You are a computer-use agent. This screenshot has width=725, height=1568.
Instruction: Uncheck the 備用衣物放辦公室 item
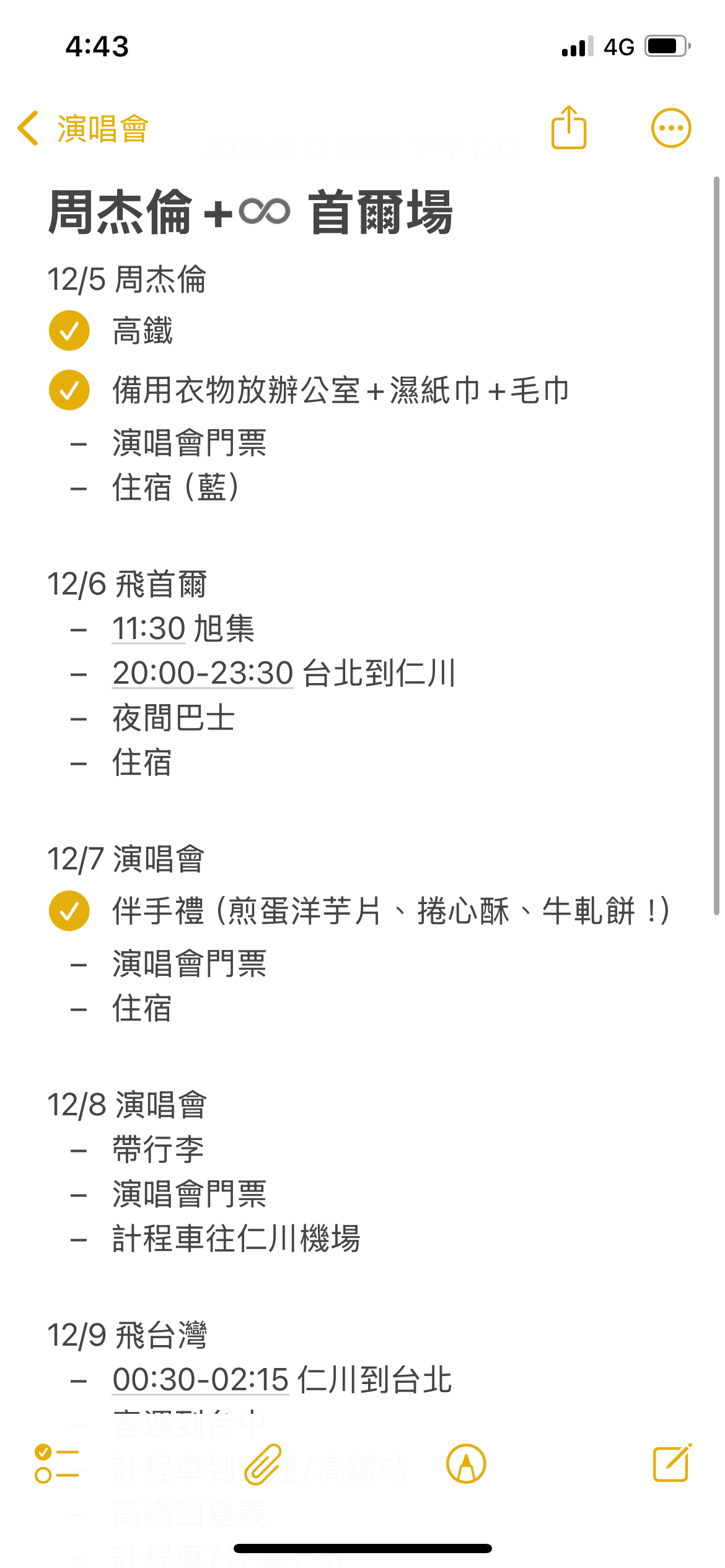pos(69,390)
